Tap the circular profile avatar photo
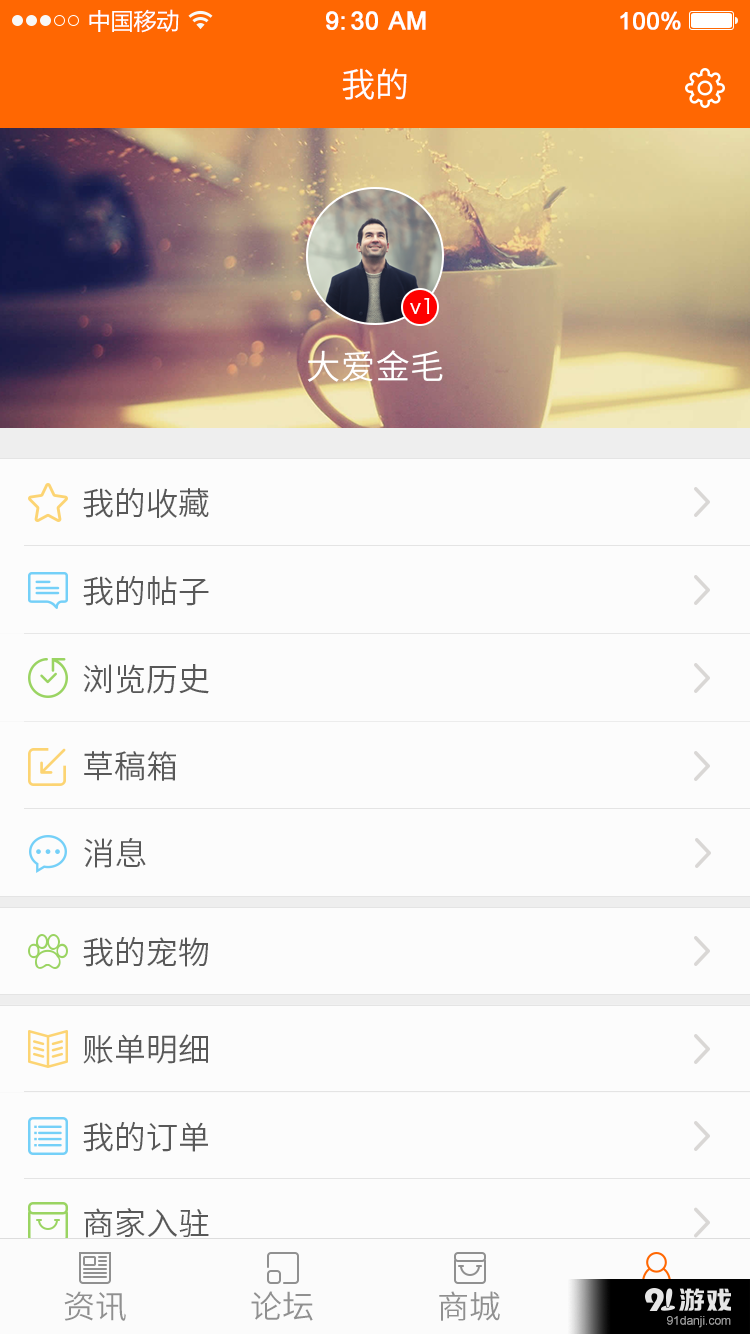The image size is (750, 1334). [x=375, y=257]
